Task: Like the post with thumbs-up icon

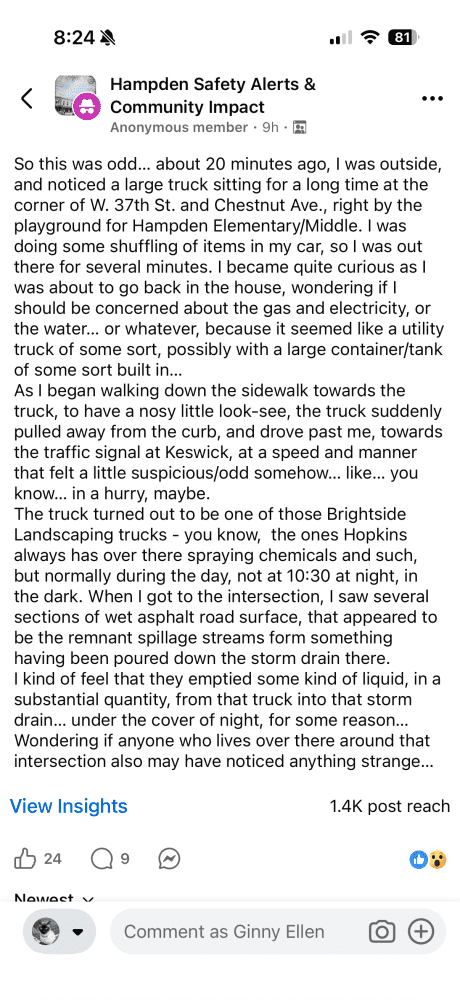Action: (x=24, y=859)
